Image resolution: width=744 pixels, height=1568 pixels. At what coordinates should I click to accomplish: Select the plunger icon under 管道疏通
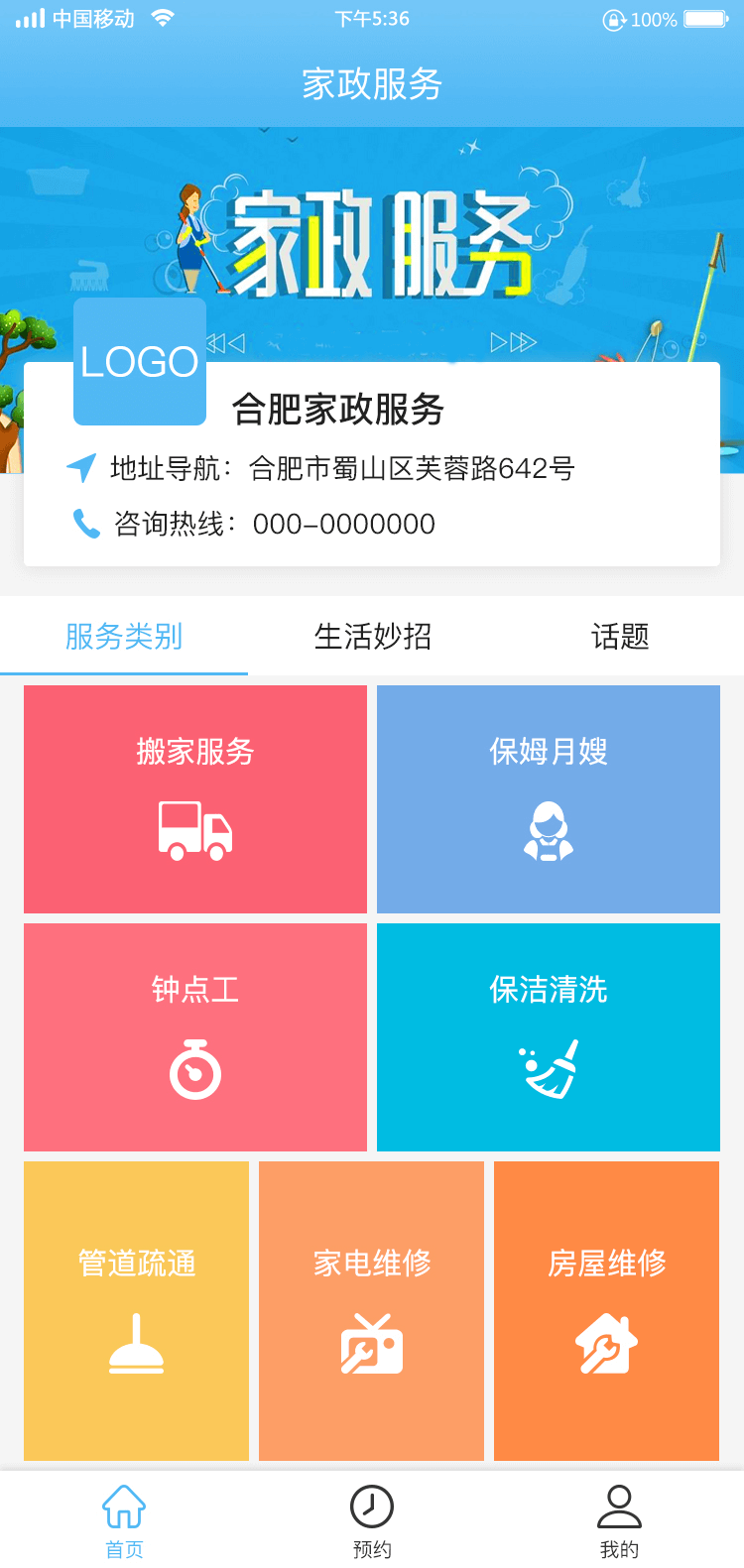click(x=135, y=1346)
